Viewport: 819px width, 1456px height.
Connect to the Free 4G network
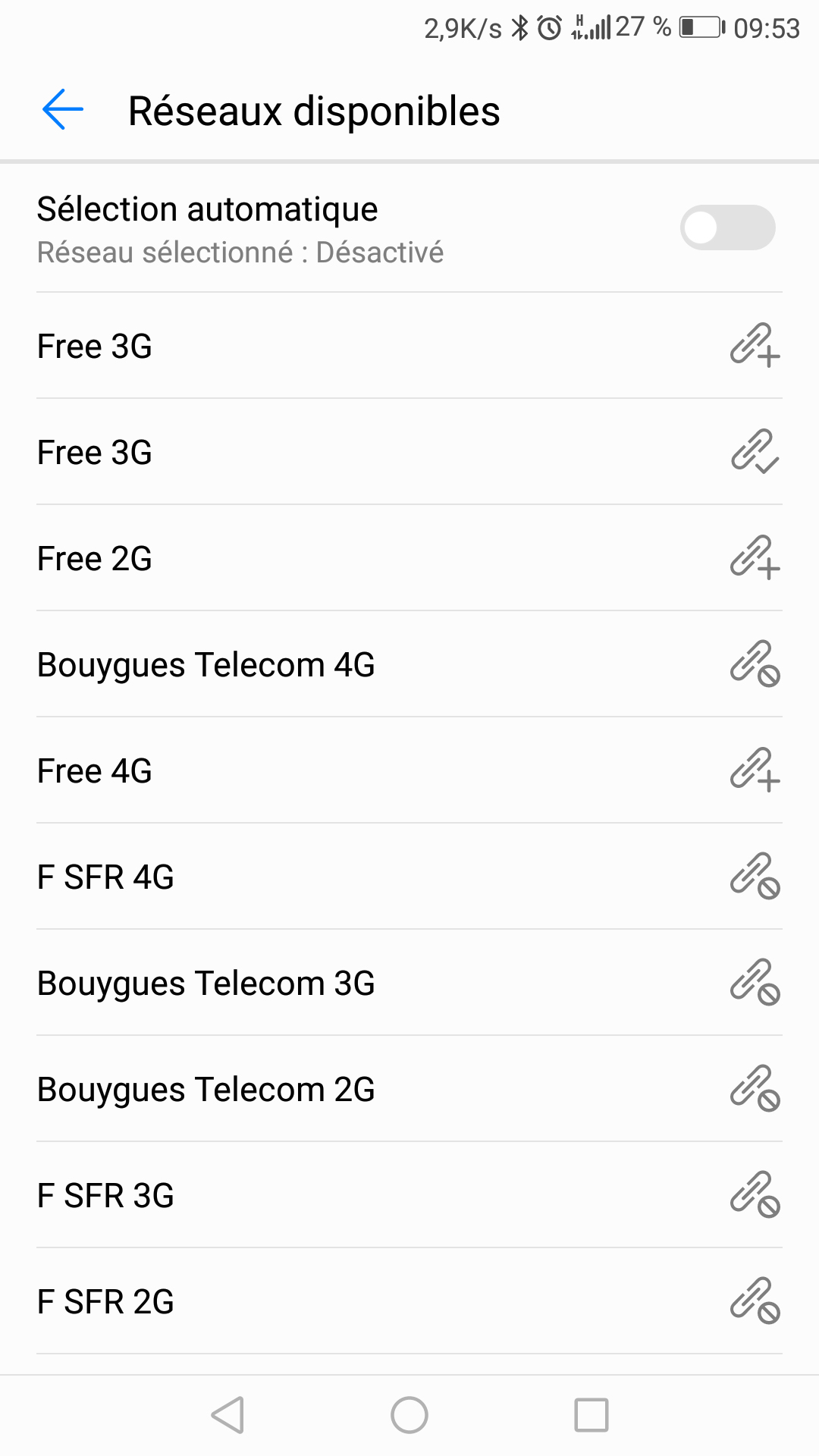click(x=409, y=770)
